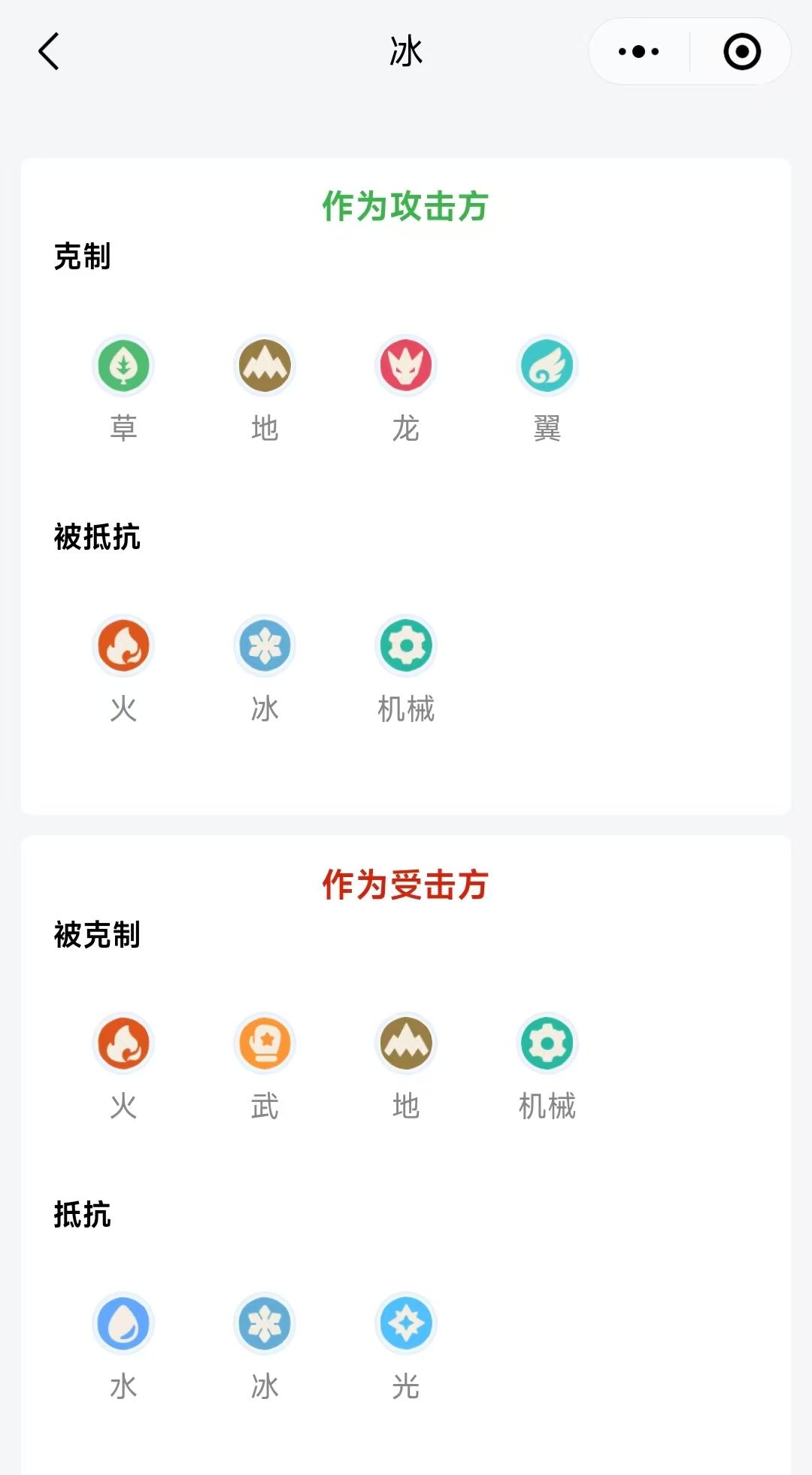Select the 翼 (Flying) type icon
Screen dimensions: 812x1475
[x=547, y=366]
